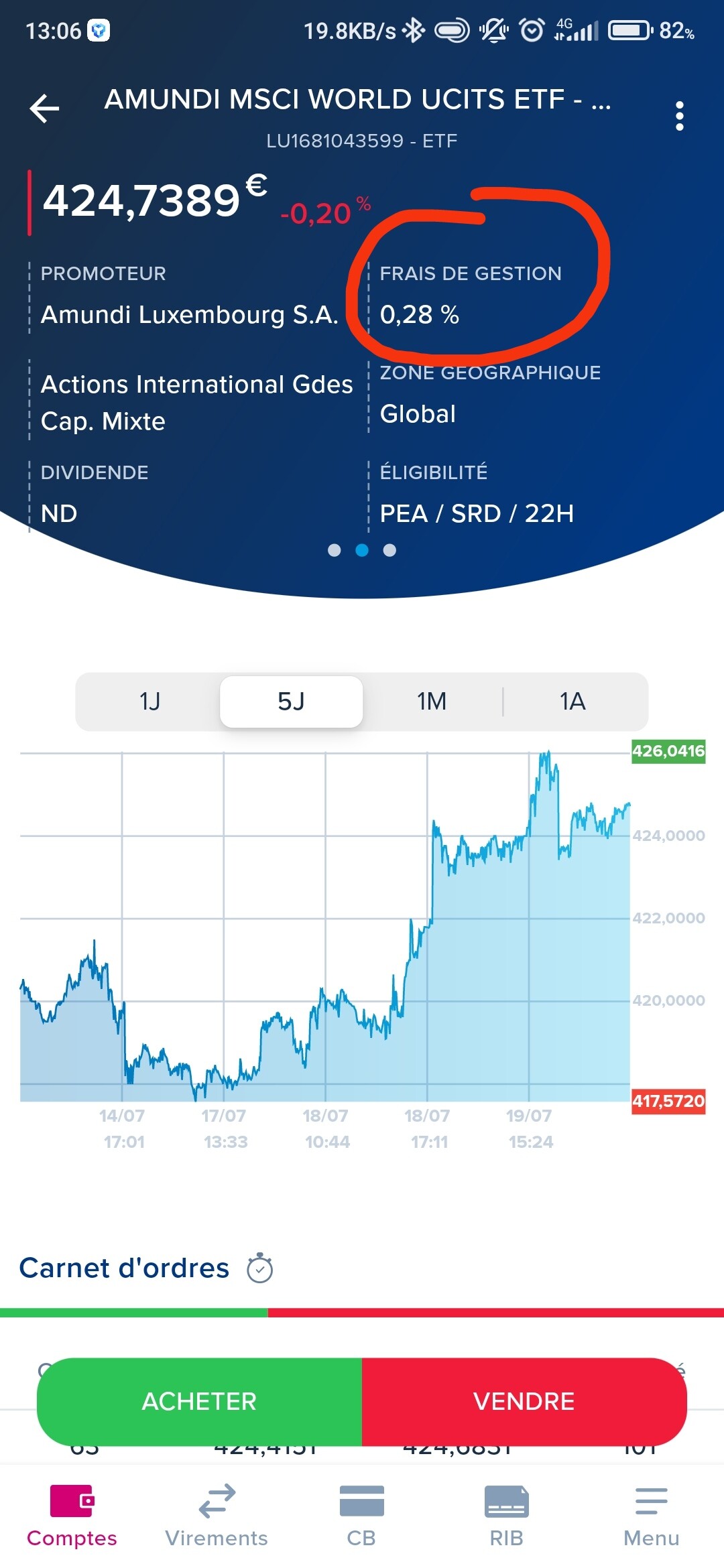Go back with the arrow icon
The height and width of the screenshot is (1568, 724).
tap(45, 109)
